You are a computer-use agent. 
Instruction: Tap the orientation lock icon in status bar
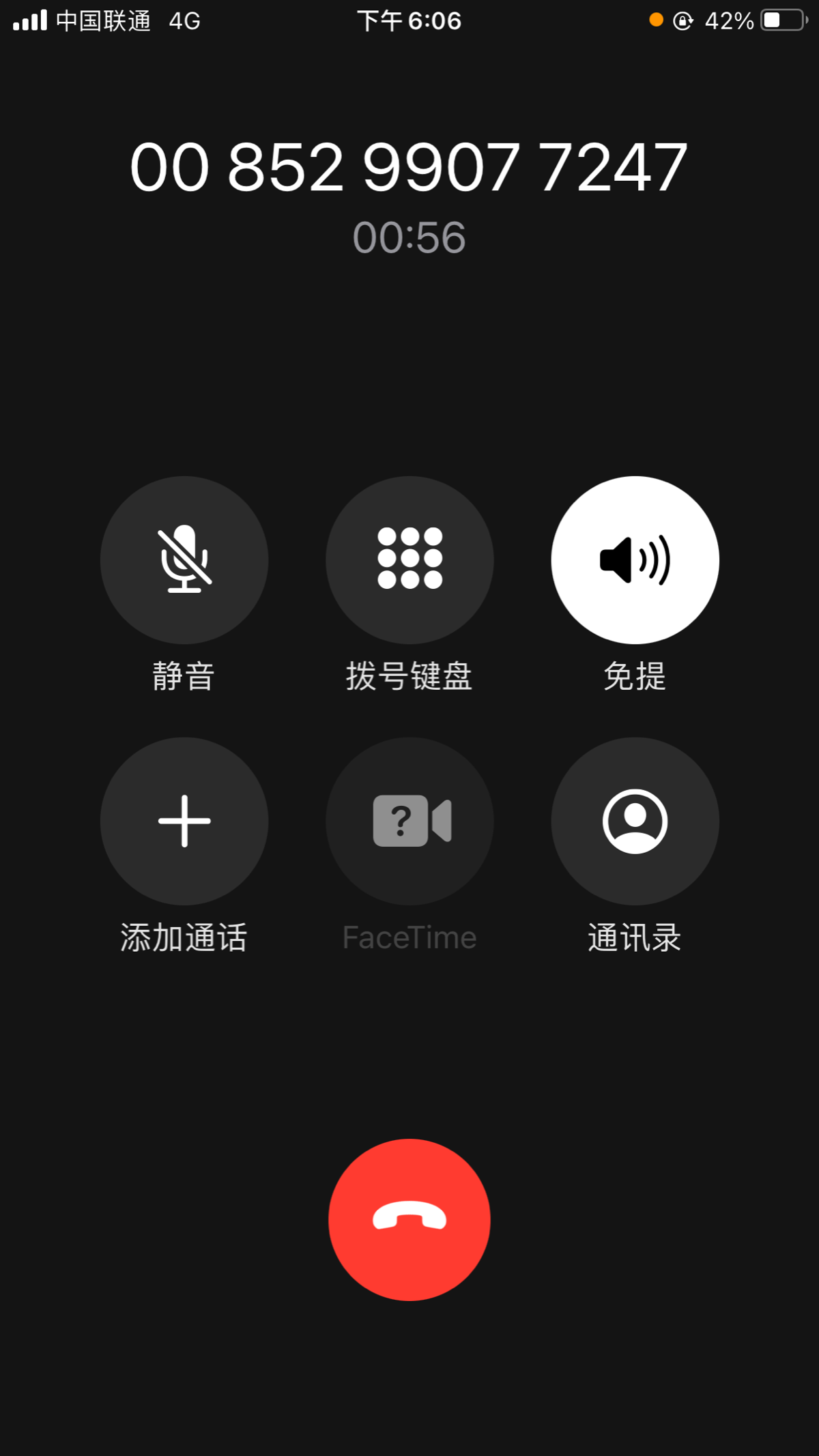(x=682, y=21)
